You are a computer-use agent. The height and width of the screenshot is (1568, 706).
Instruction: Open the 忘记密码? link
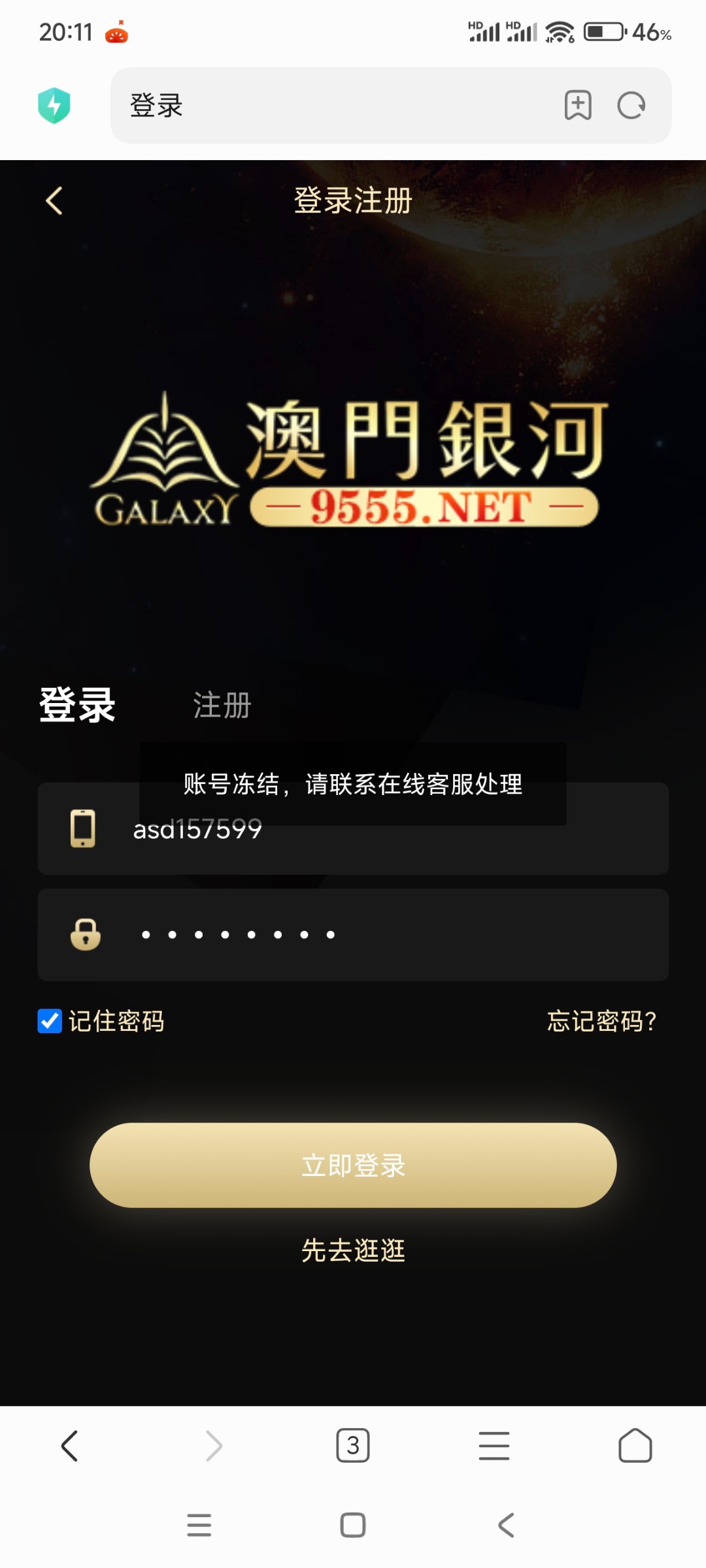click(601, 1021)
